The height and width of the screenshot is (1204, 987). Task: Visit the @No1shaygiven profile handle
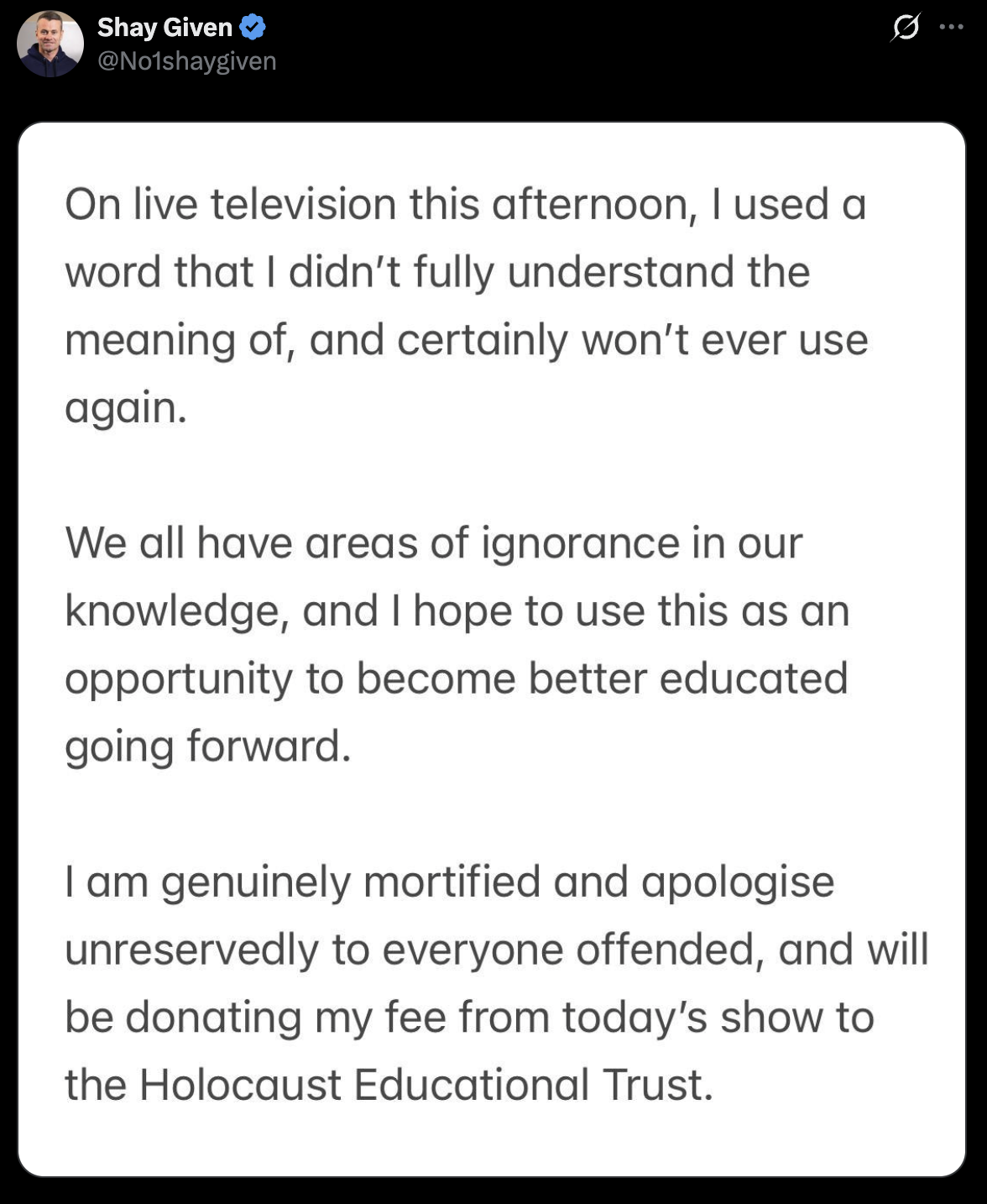coord(186,61)
